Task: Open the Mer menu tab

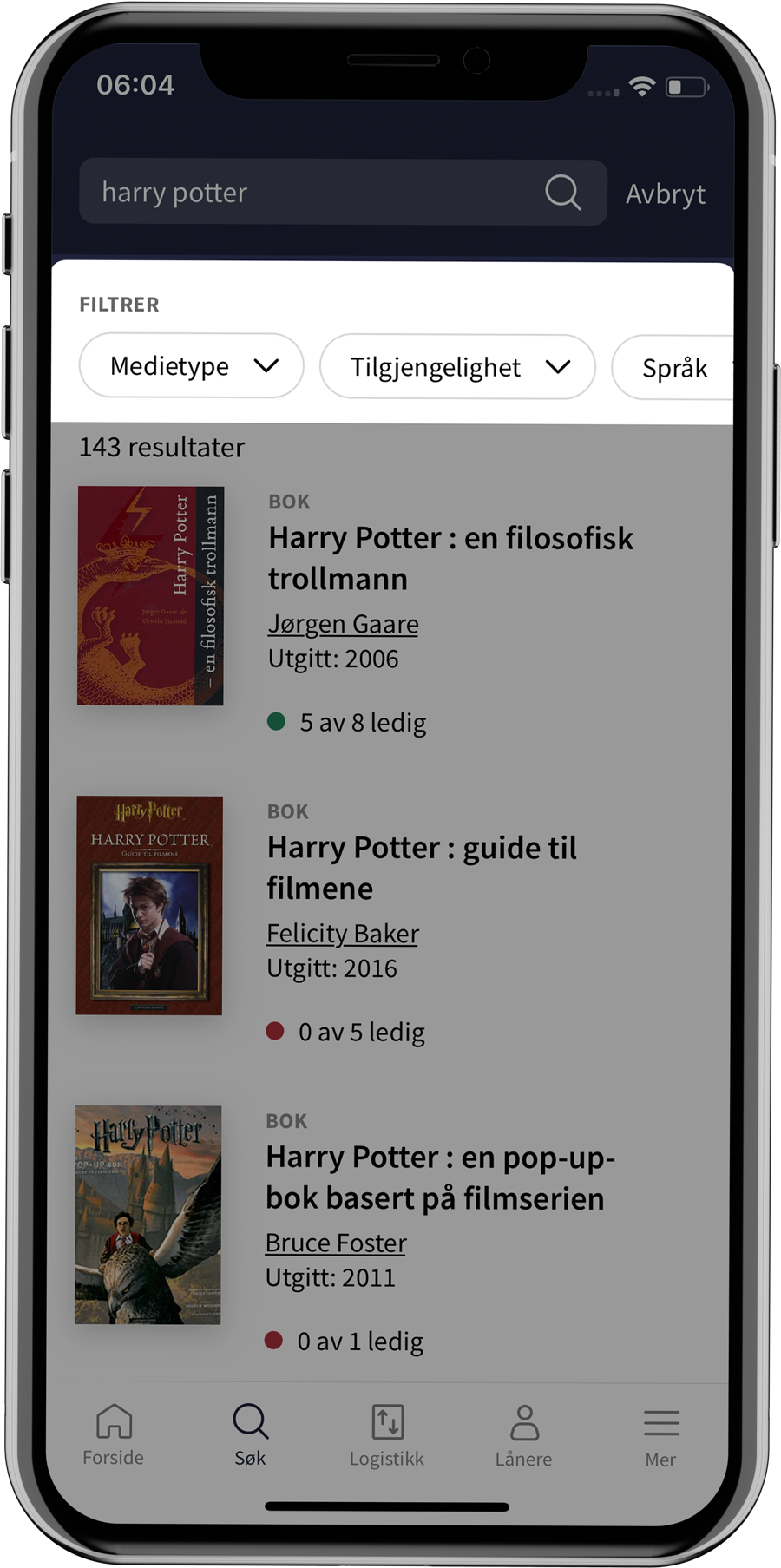Action: tap(660, 1435)
